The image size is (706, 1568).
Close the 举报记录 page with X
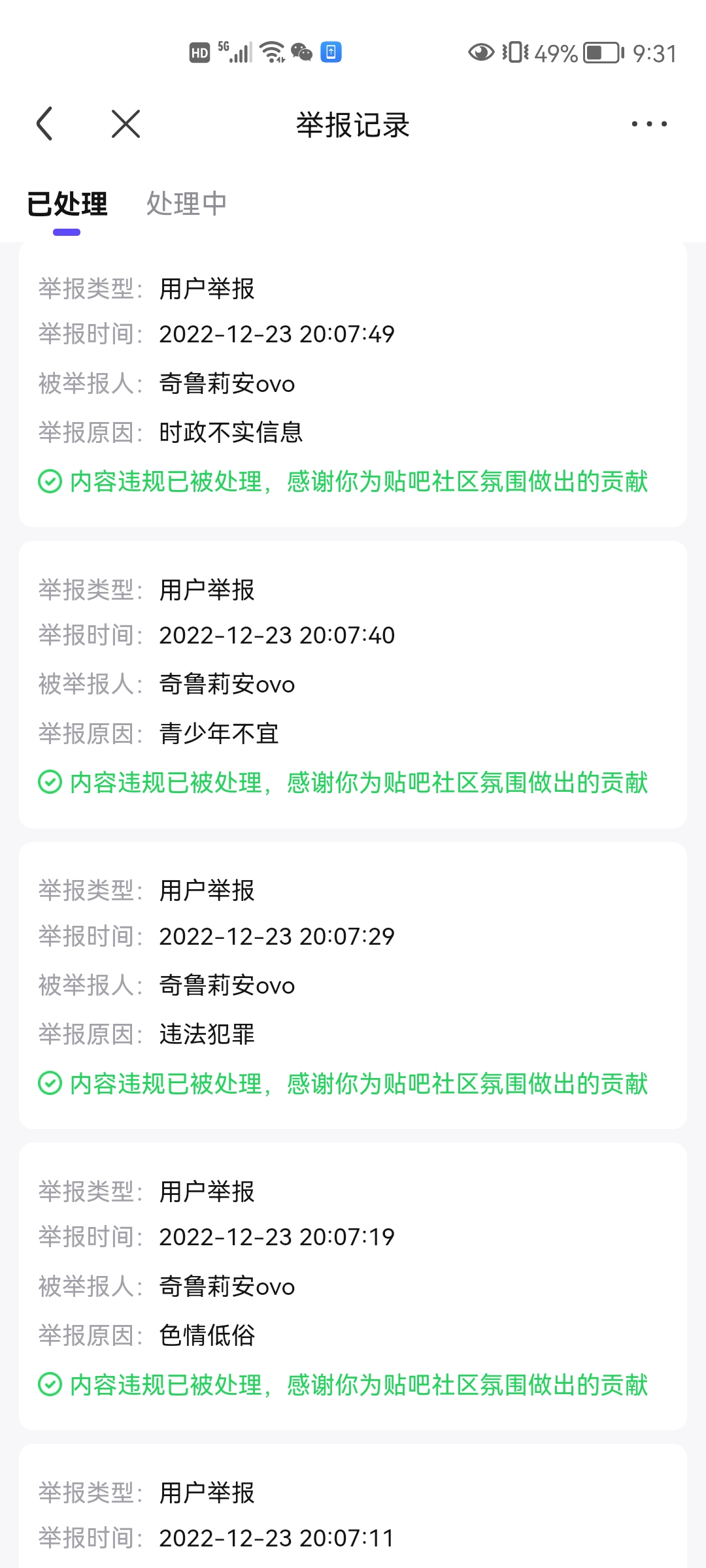point(126,124)
